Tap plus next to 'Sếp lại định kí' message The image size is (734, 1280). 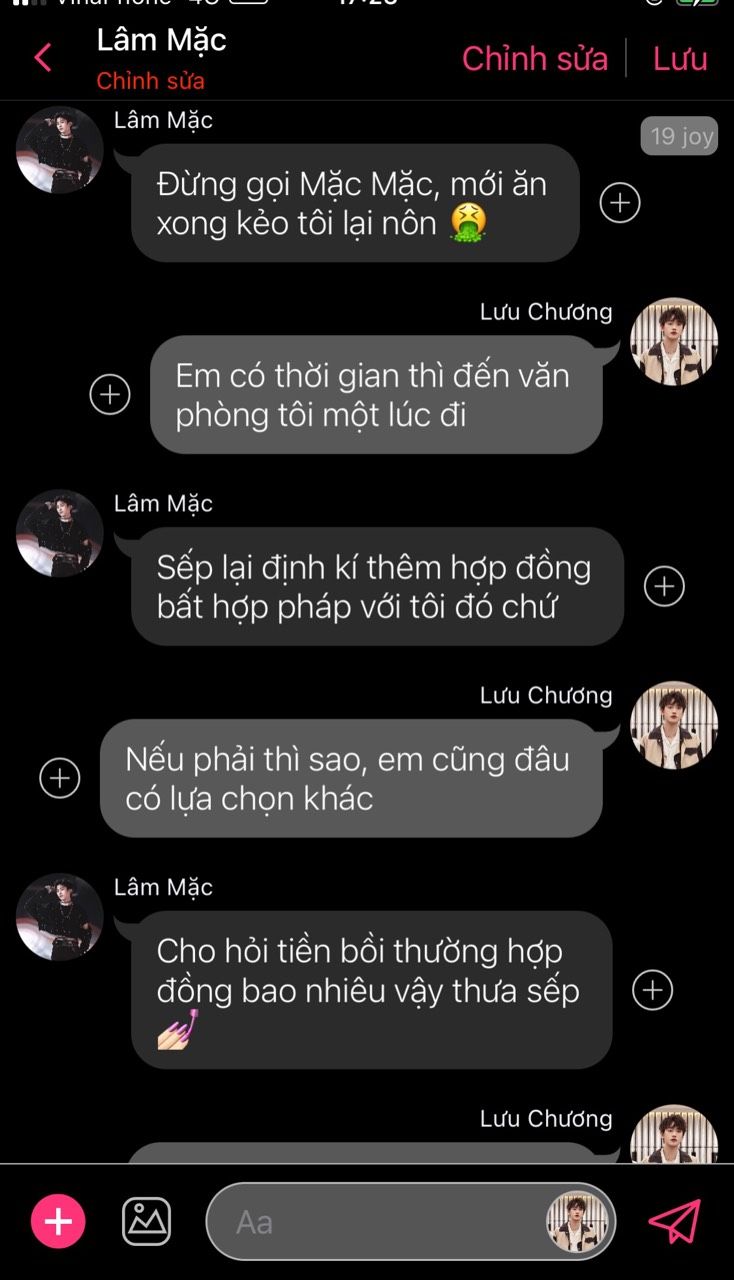point(664,586)
